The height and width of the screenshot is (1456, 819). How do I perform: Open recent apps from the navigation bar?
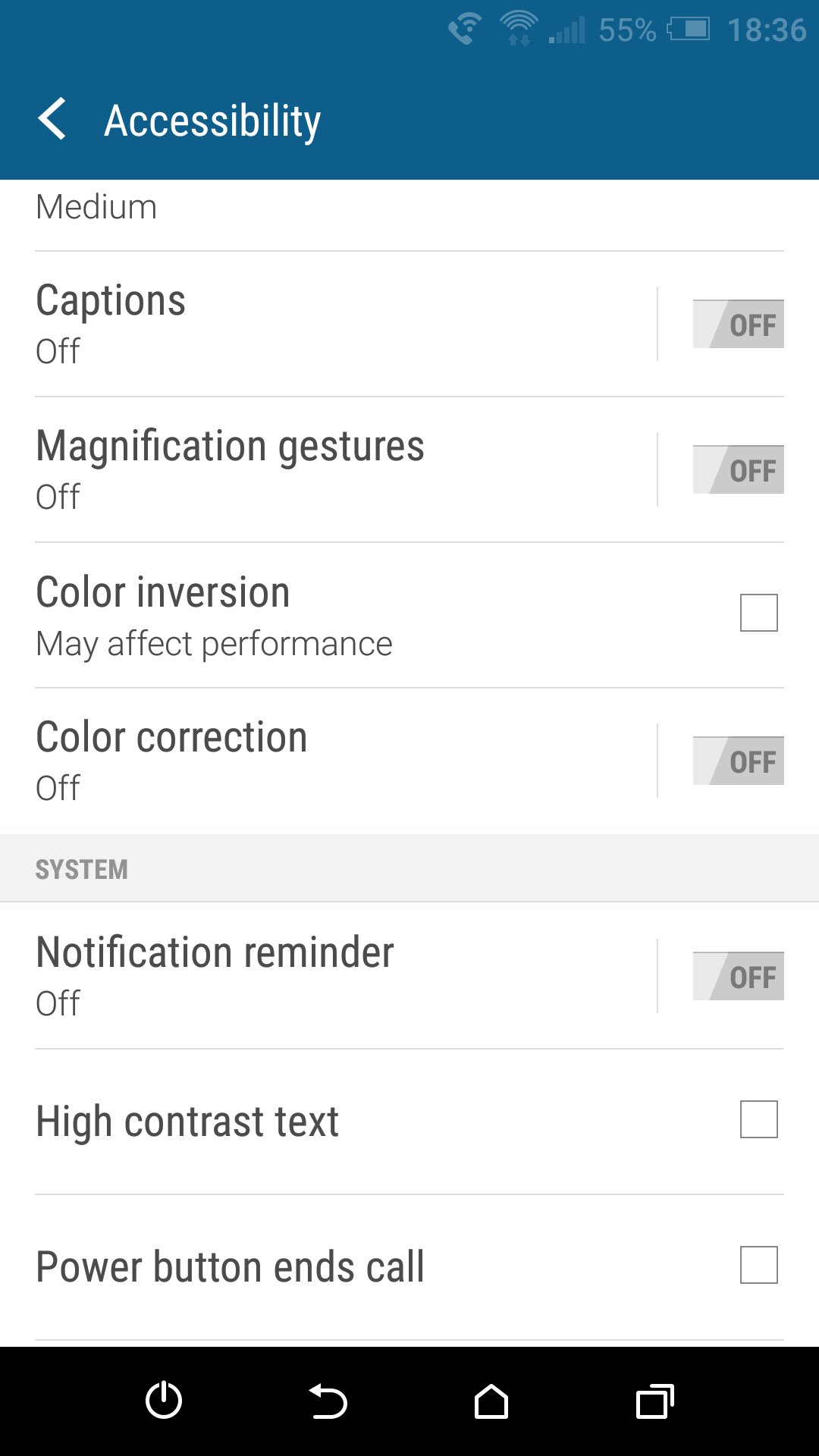click(x=655, y=1401)
